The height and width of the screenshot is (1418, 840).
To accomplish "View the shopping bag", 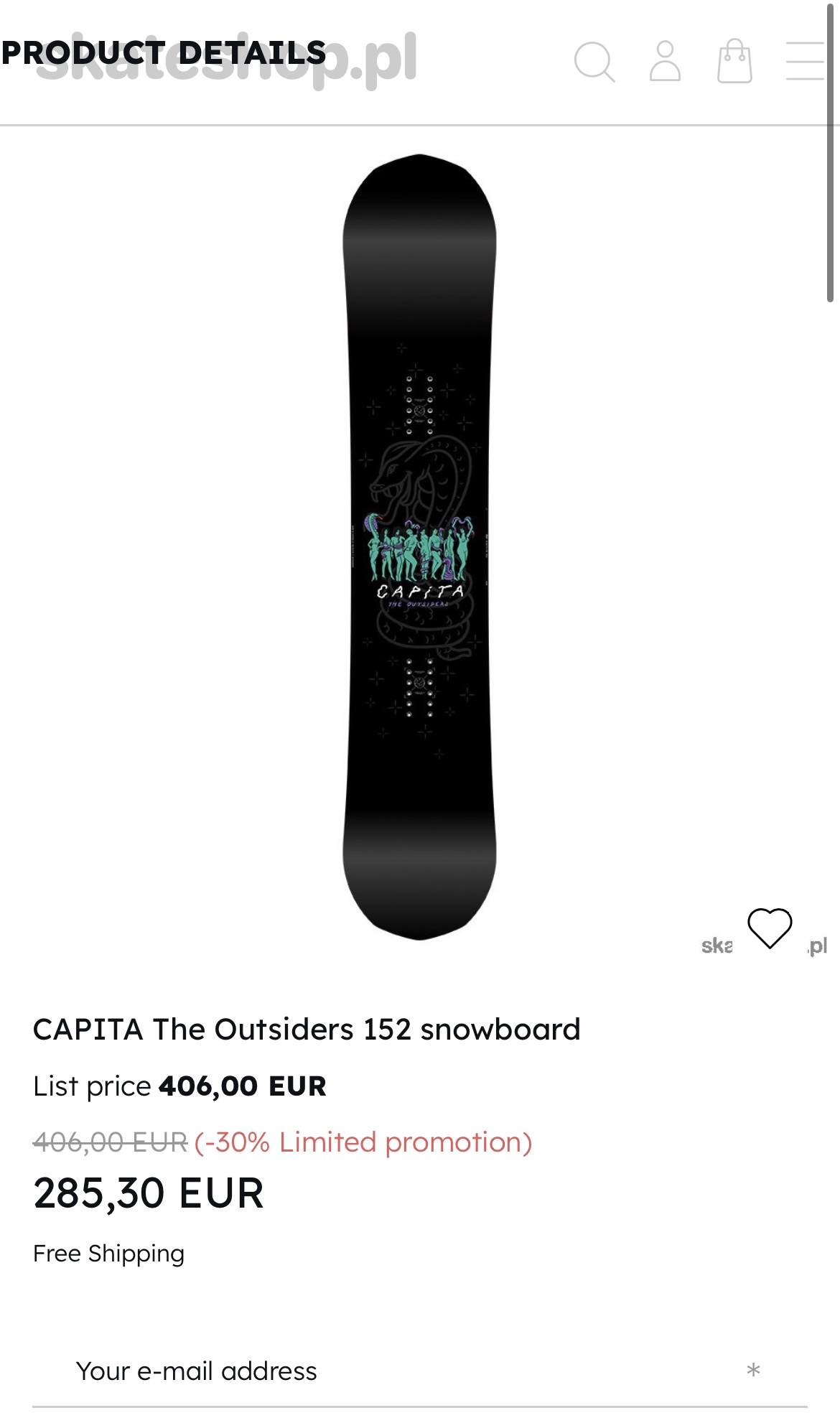I will 734,61.
